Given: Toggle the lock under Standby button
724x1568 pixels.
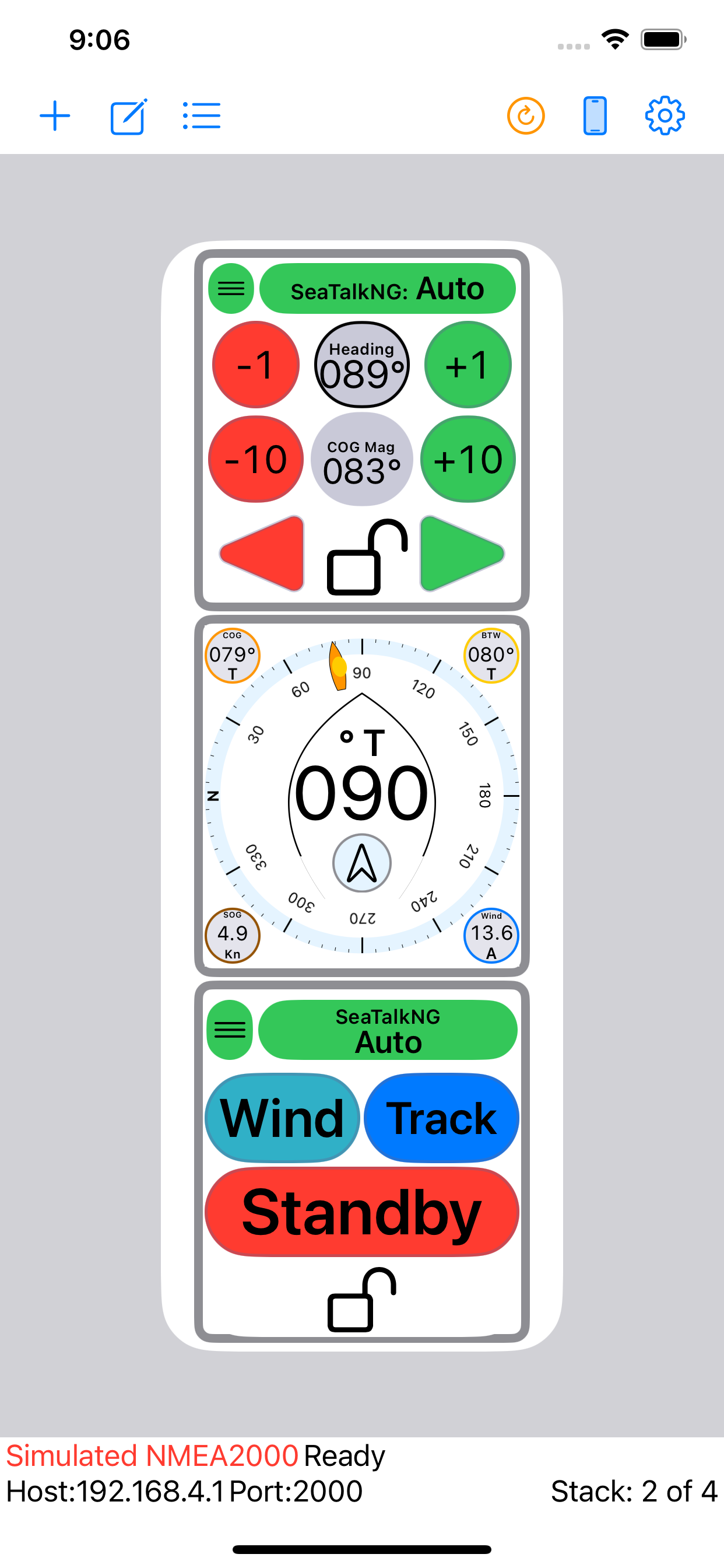Looking at the screenshot, I should (x=362, y=1300).
